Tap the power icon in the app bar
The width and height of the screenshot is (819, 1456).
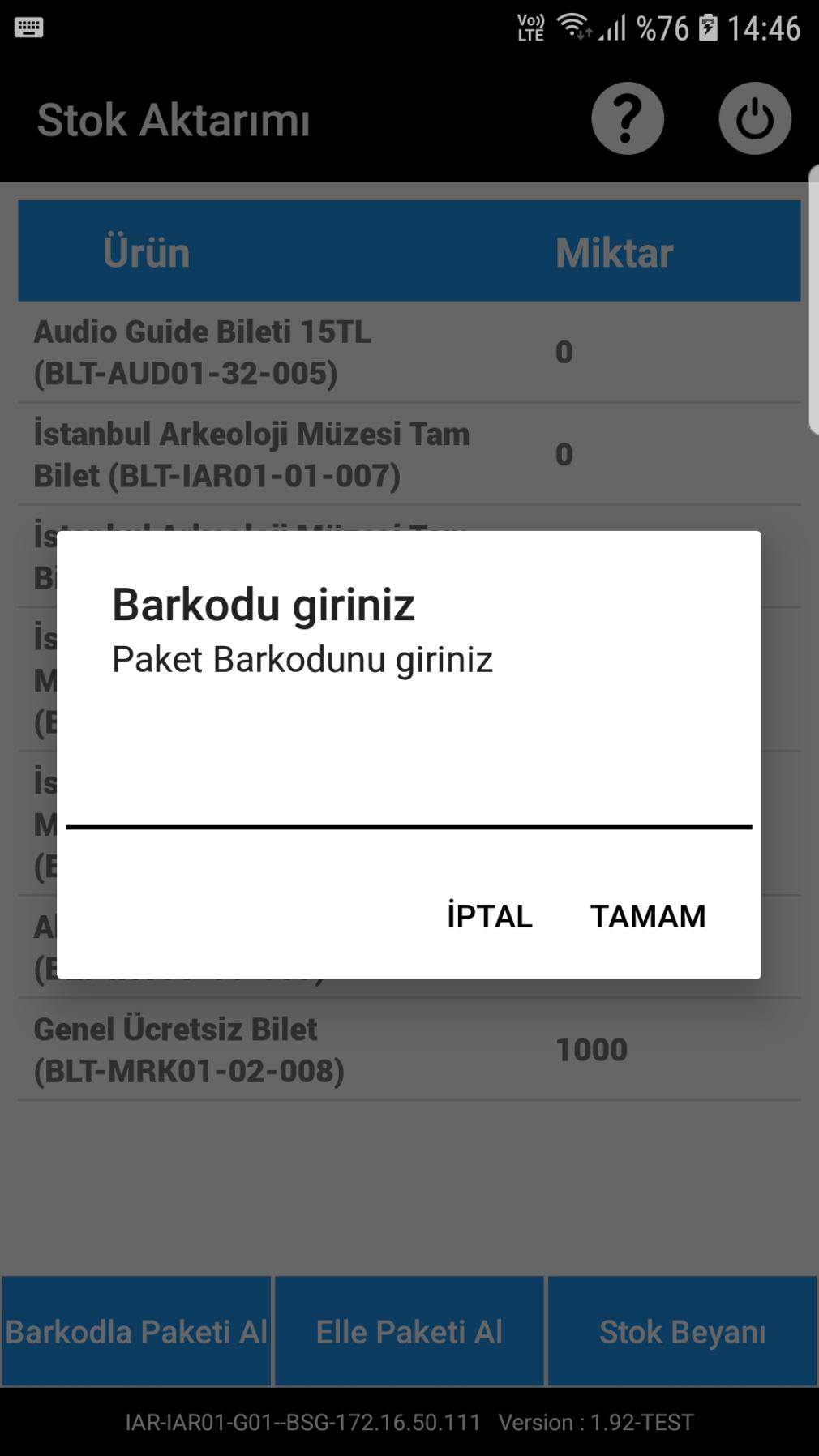pos(755,119)
